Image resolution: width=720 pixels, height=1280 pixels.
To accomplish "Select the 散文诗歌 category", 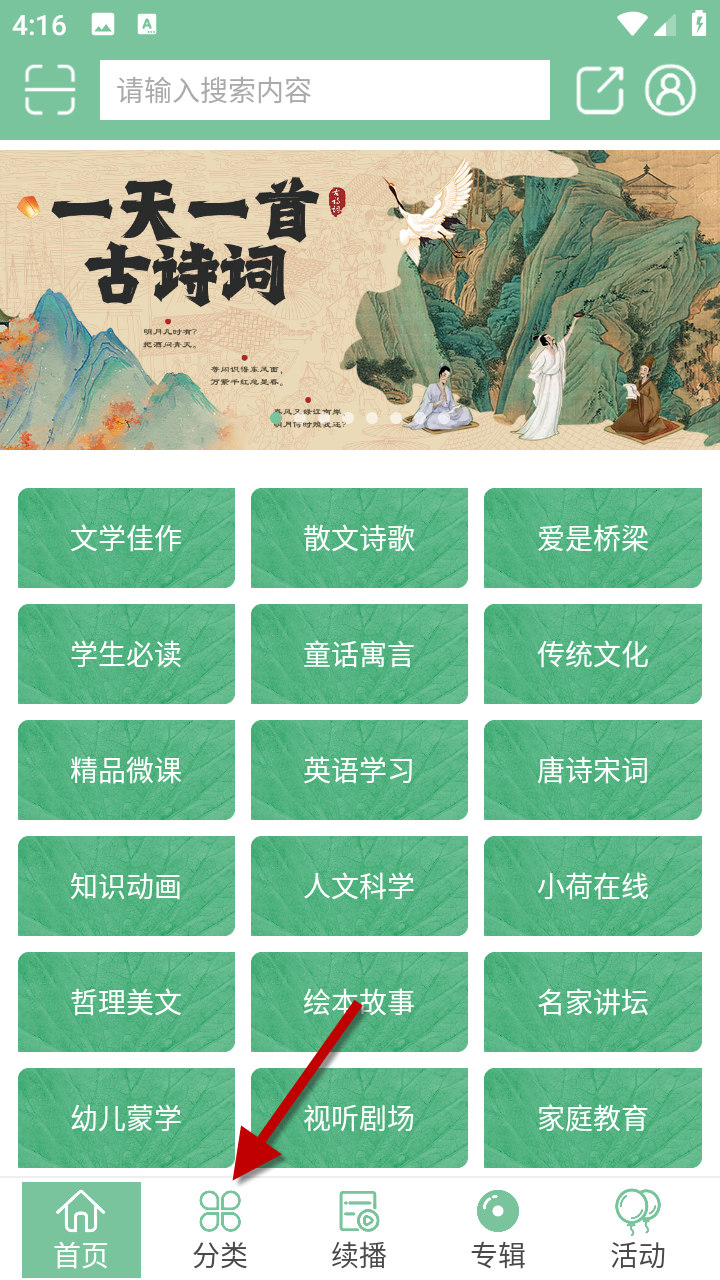I will pyautogui.click(x=359, y=538).
